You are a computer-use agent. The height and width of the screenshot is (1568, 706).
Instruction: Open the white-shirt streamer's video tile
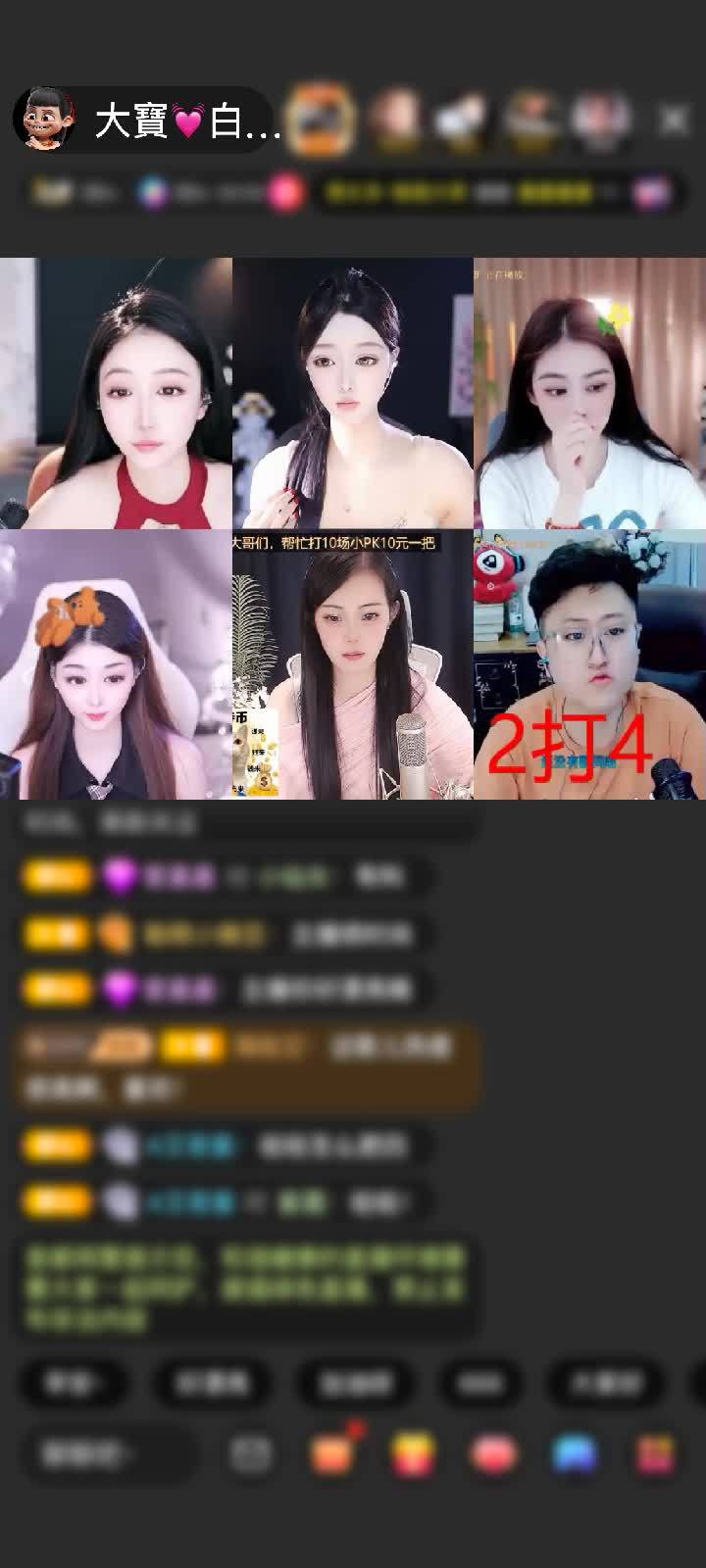(588, 393)
